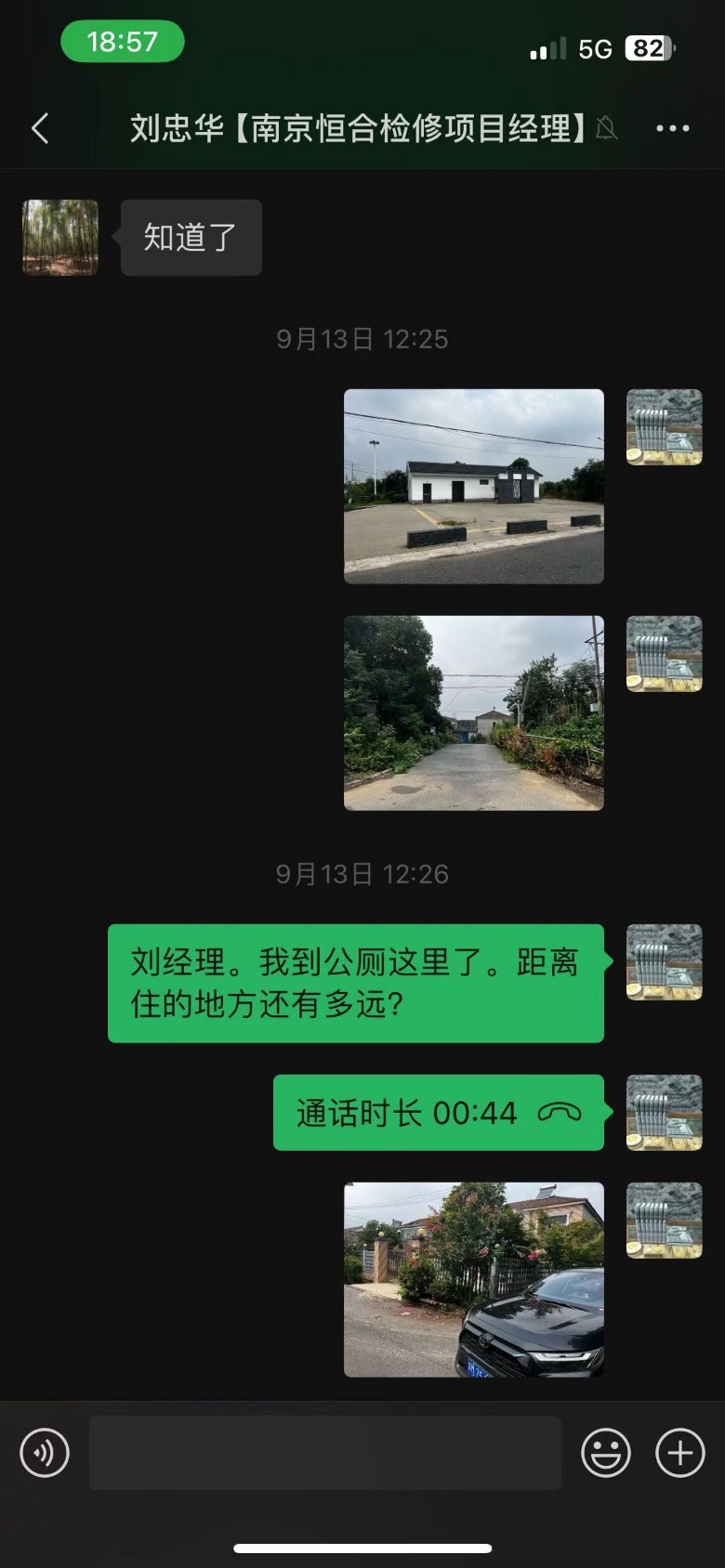
Task: Open 刘忠华's profile from the bamboo avatar
Action: click(x=60, y=238)
